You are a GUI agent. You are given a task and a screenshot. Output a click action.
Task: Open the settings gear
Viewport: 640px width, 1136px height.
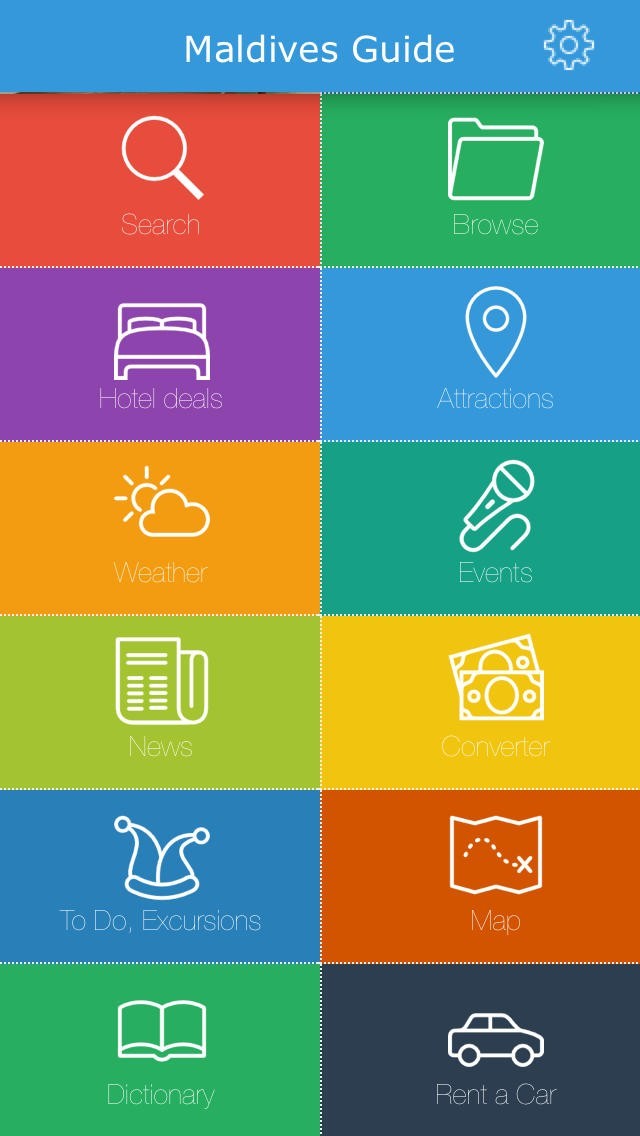[x=568, y=45]
